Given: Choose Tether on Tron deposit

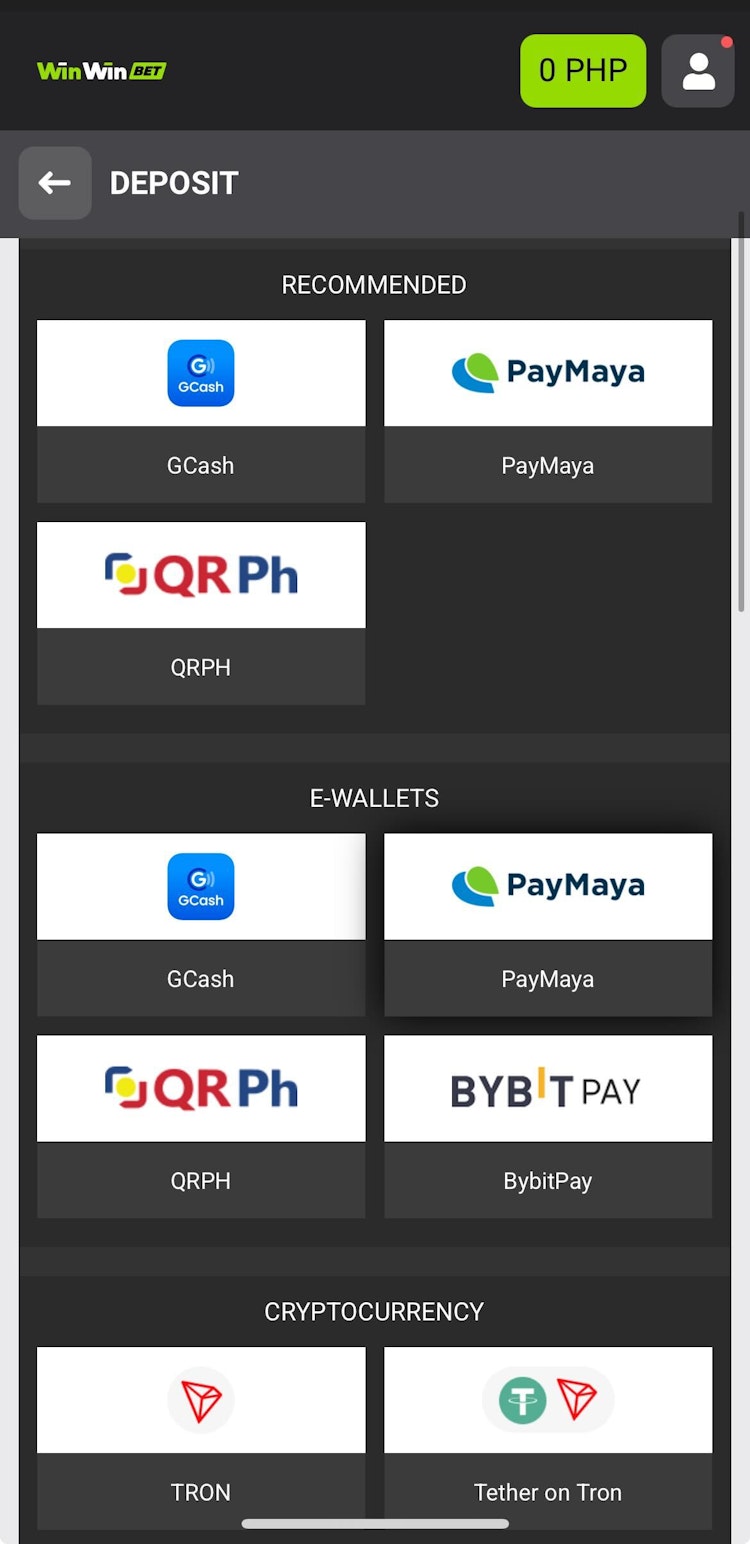Looking at the screenshot, I should [548, 1437].
